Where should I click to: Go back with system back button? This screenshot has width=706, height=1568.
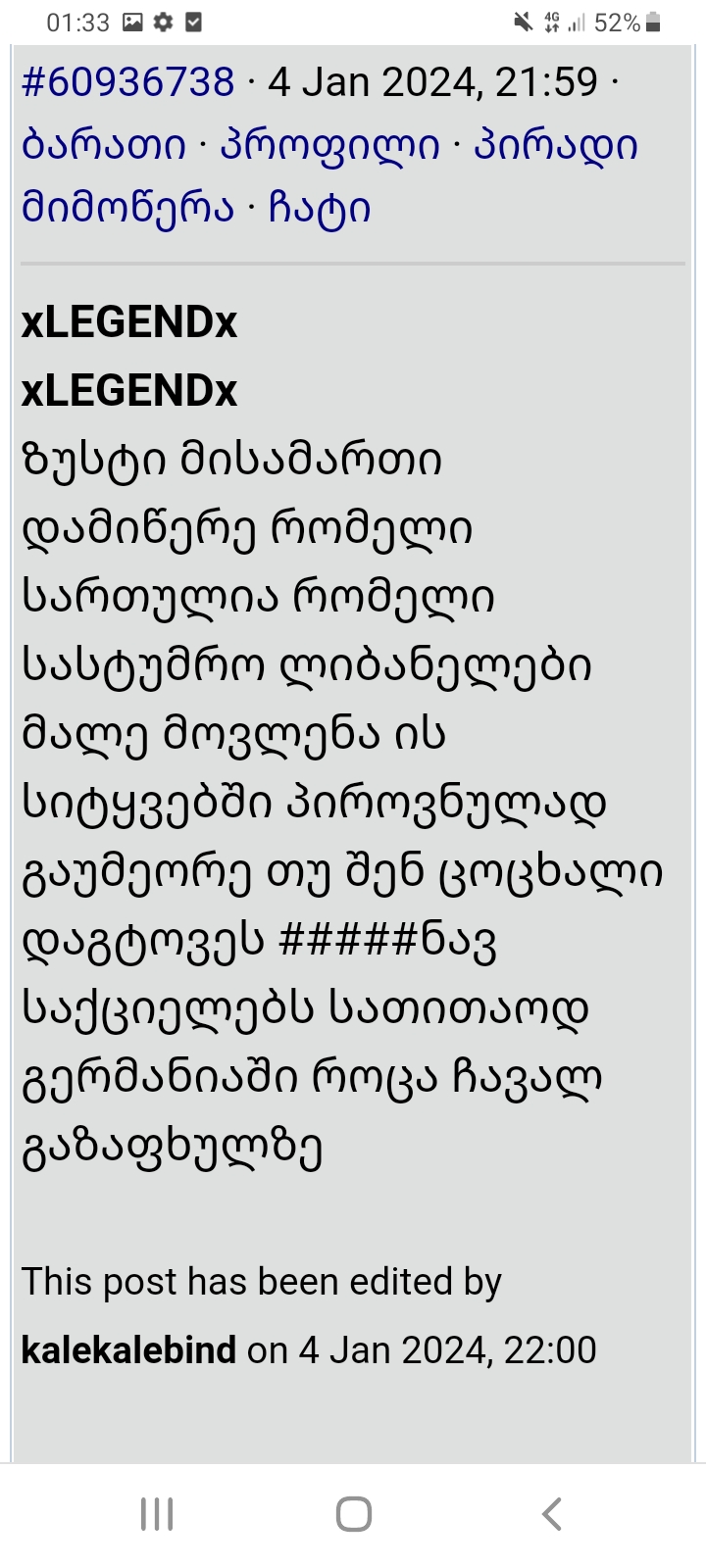pos(552,1514)
